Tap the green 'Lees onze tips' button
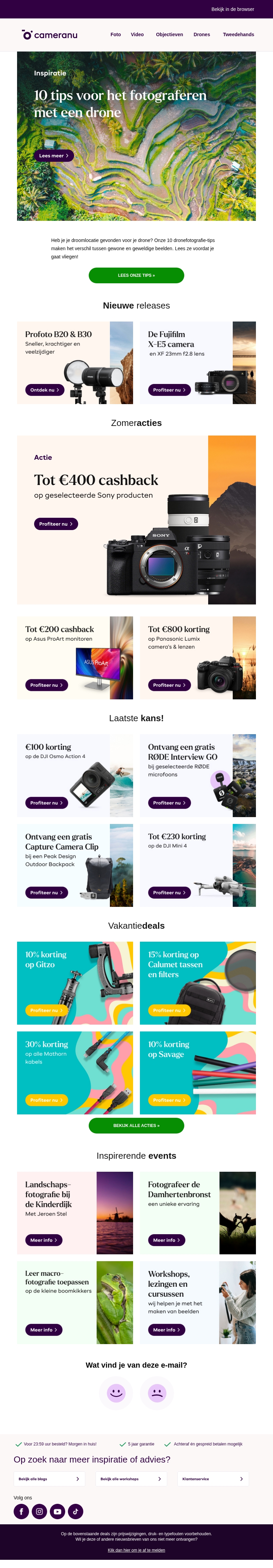This screenshot has width=273, height=1568. (x=136, y=275)
